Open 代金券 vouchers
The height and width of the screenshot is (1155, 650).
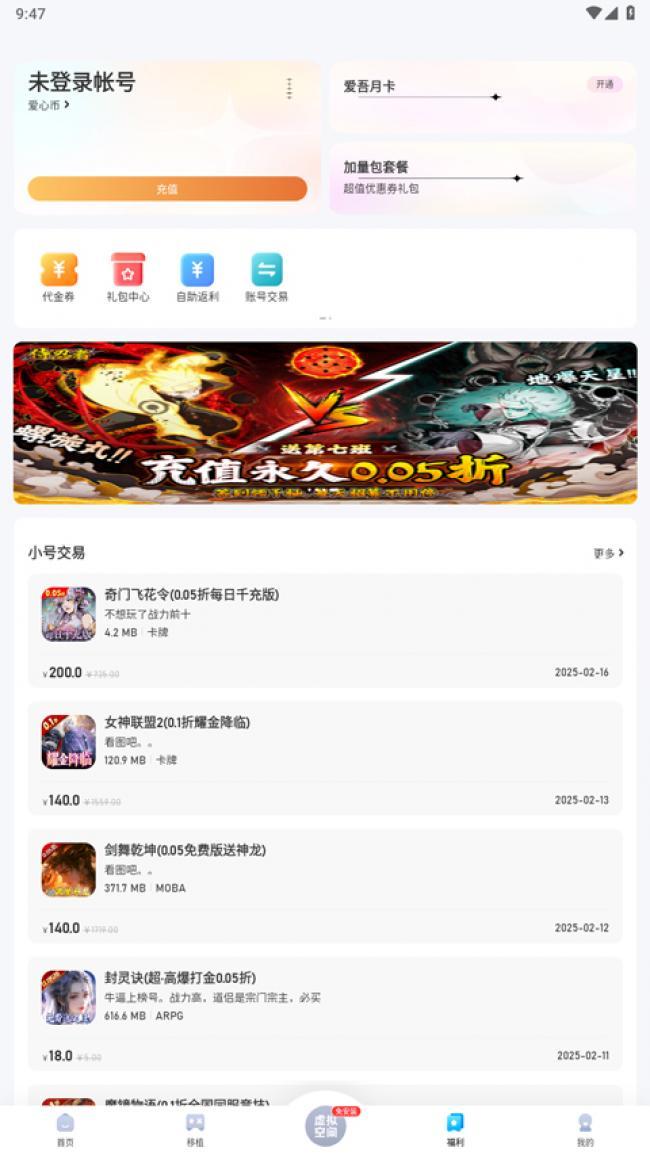[x=59, y=277]
